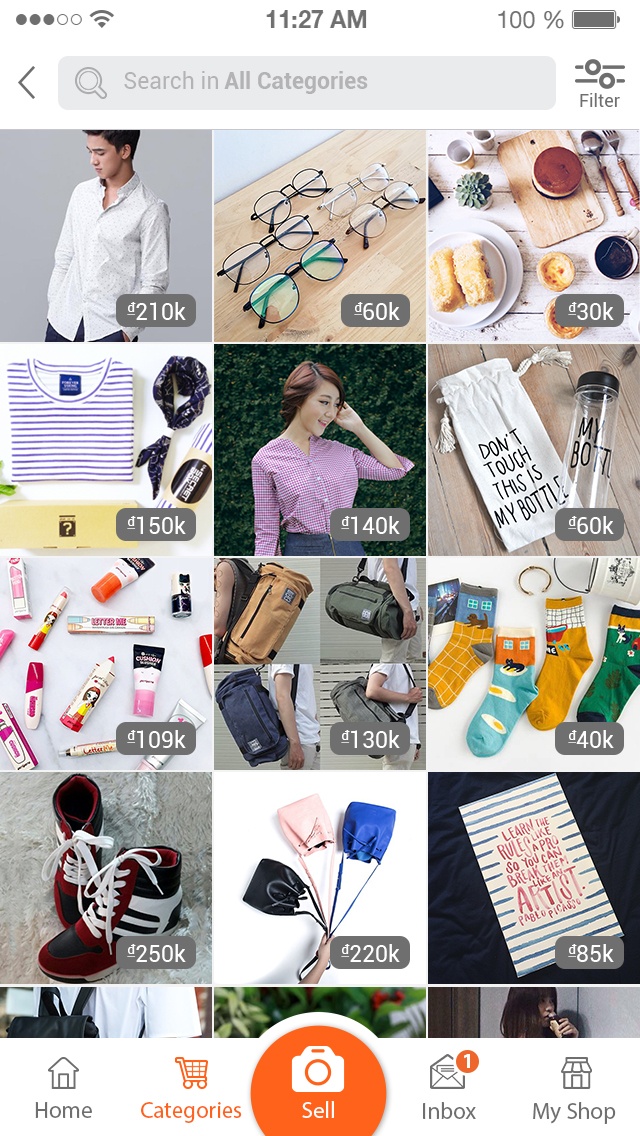The width and height of the screenshot is (640, 1136).
Task: Open the Filter options
Action: (x=599, y=84)
